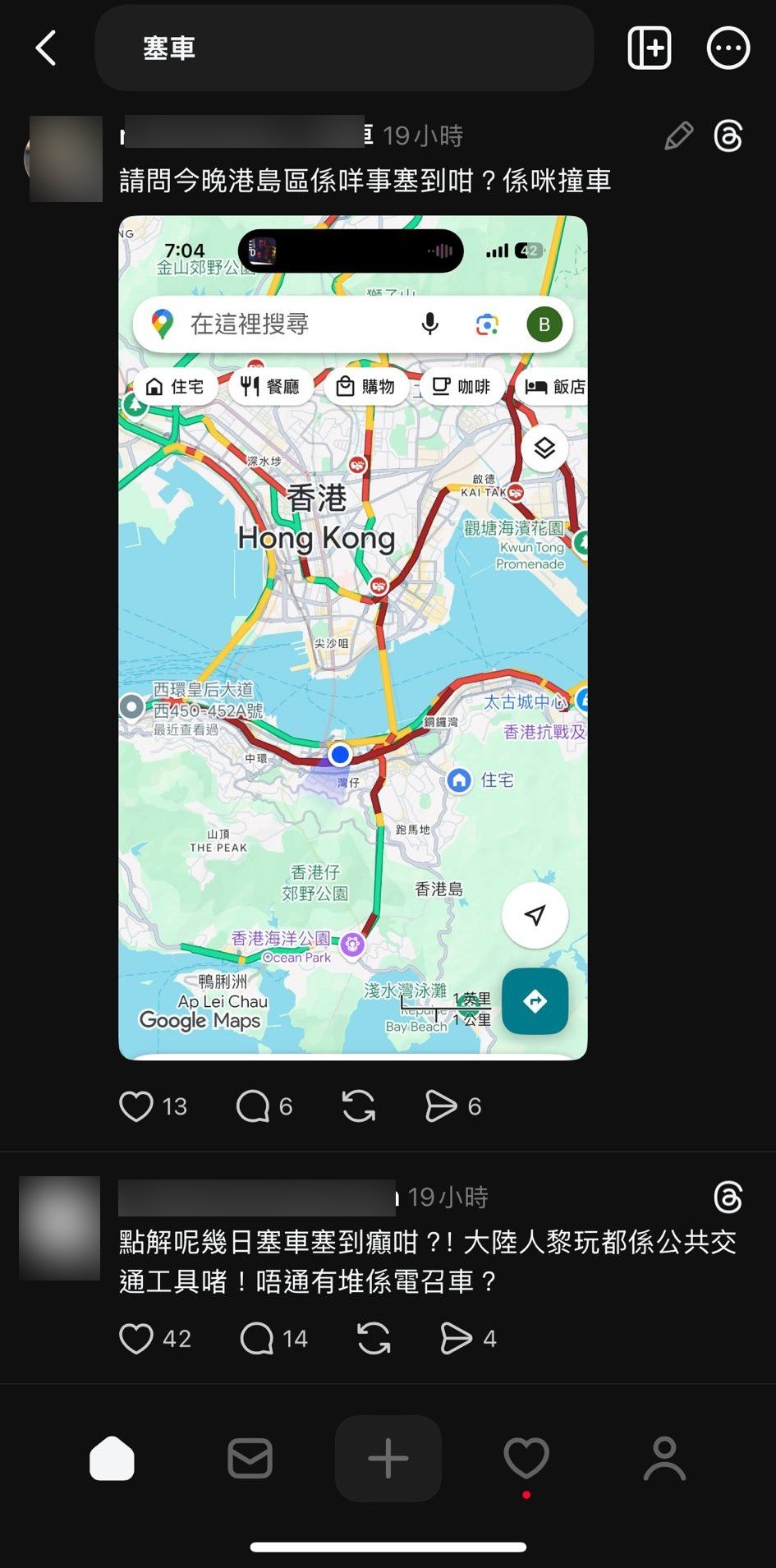776x1568 pixels.
Task: Tap the pencil edit icon on first post
Action: 678,136
